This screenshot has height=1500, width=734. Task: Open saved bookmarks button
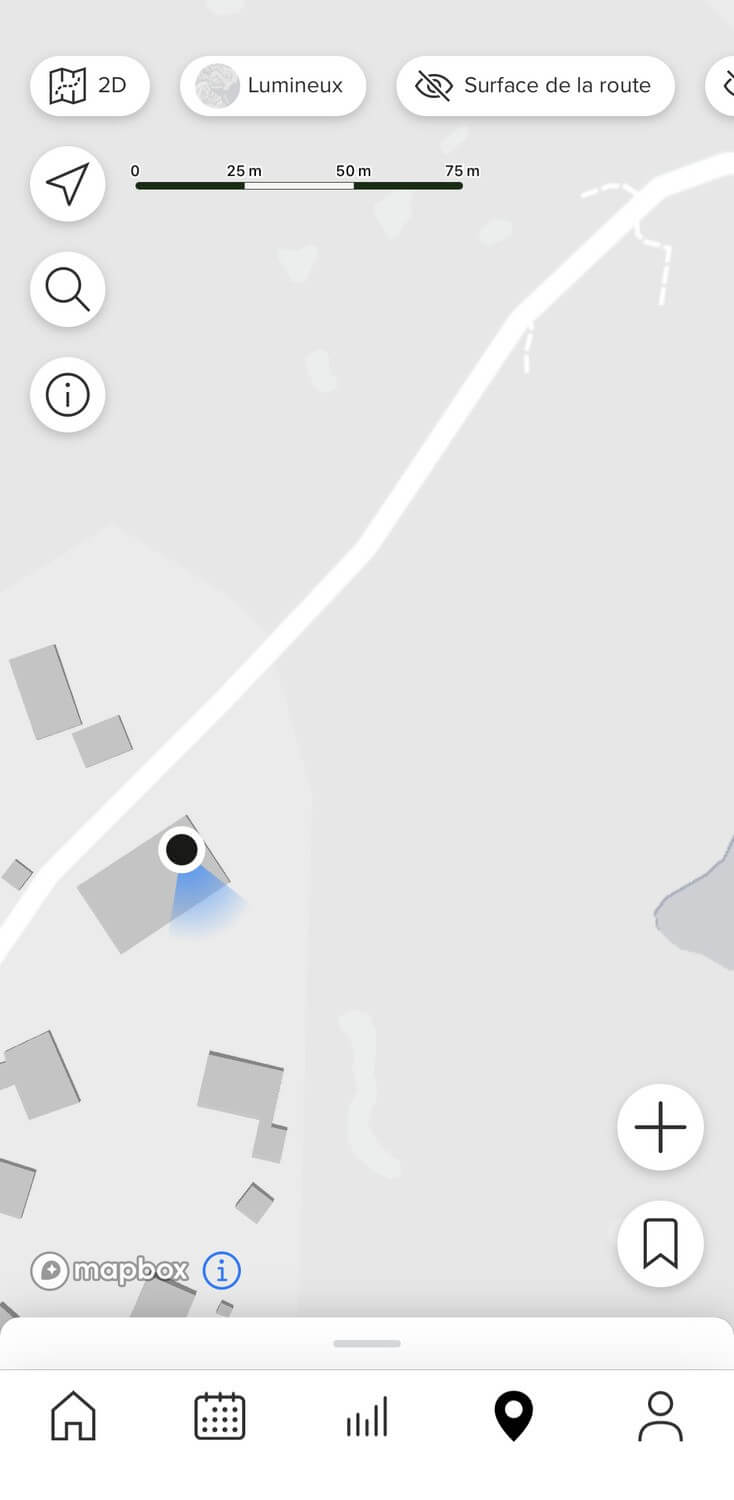(660, 1243)
